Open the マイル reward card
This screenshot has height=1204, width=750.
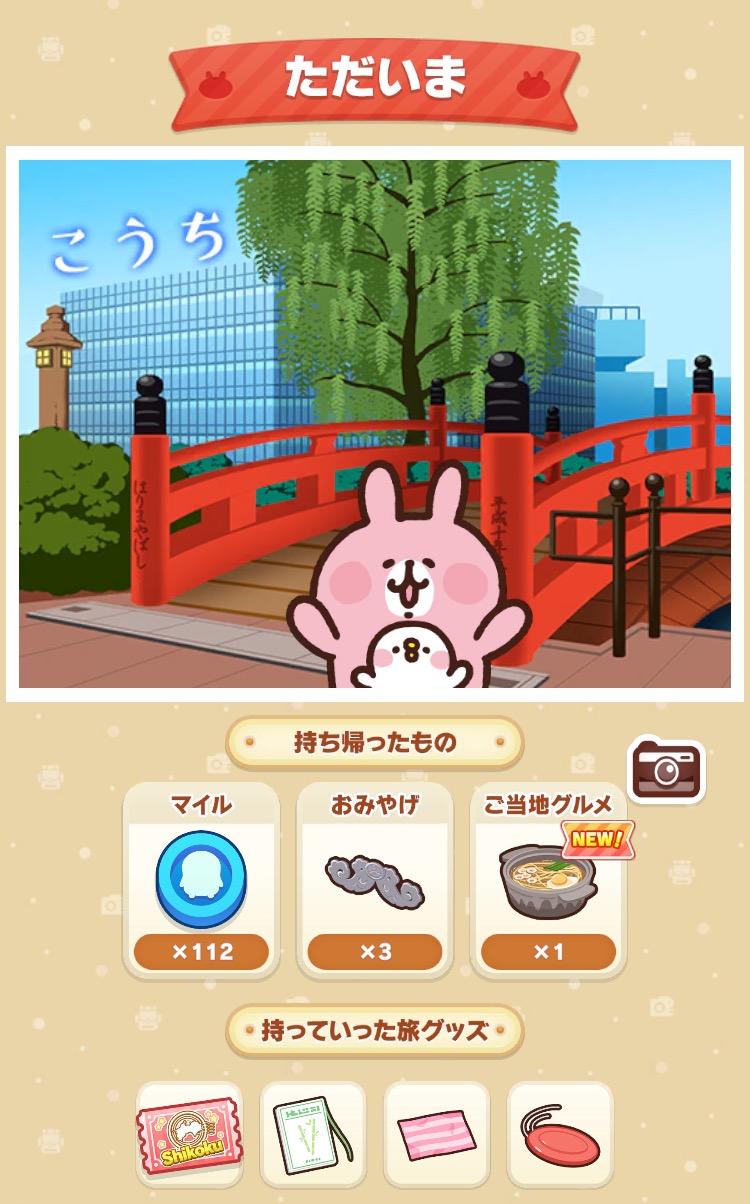point(201,881)
